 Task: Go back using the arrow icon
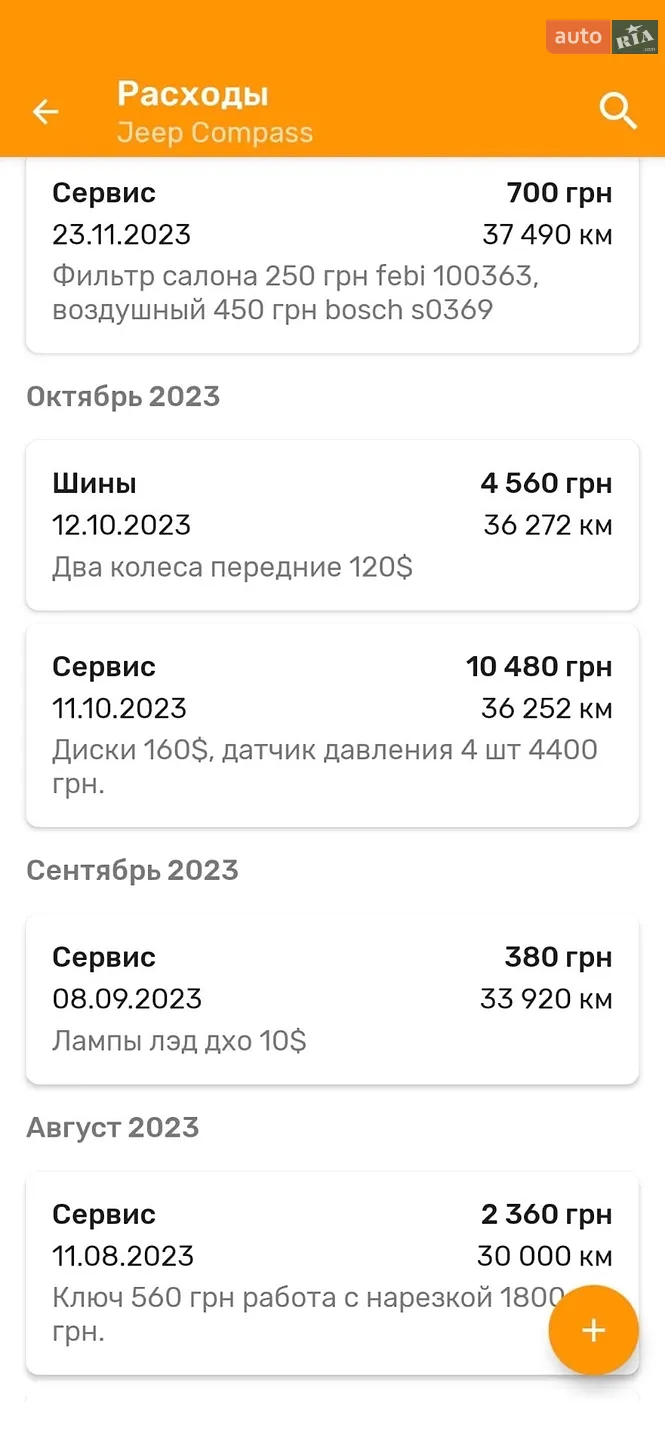point(46,112)
